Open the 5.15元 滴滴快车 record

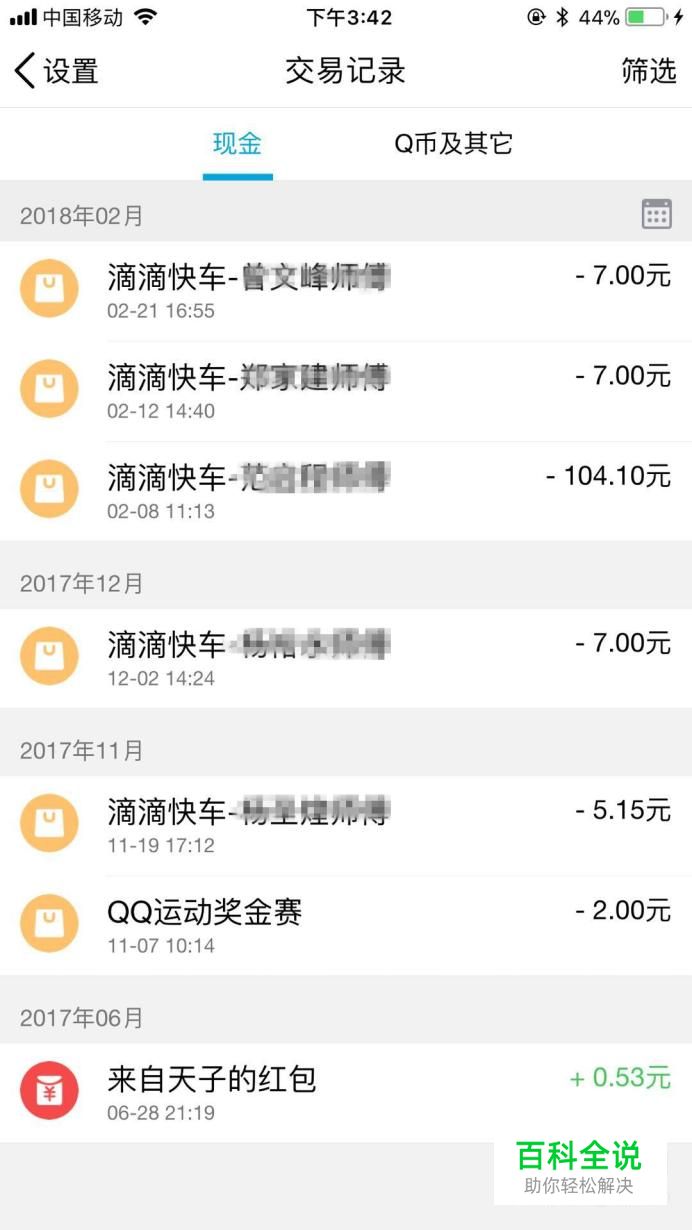346,825
